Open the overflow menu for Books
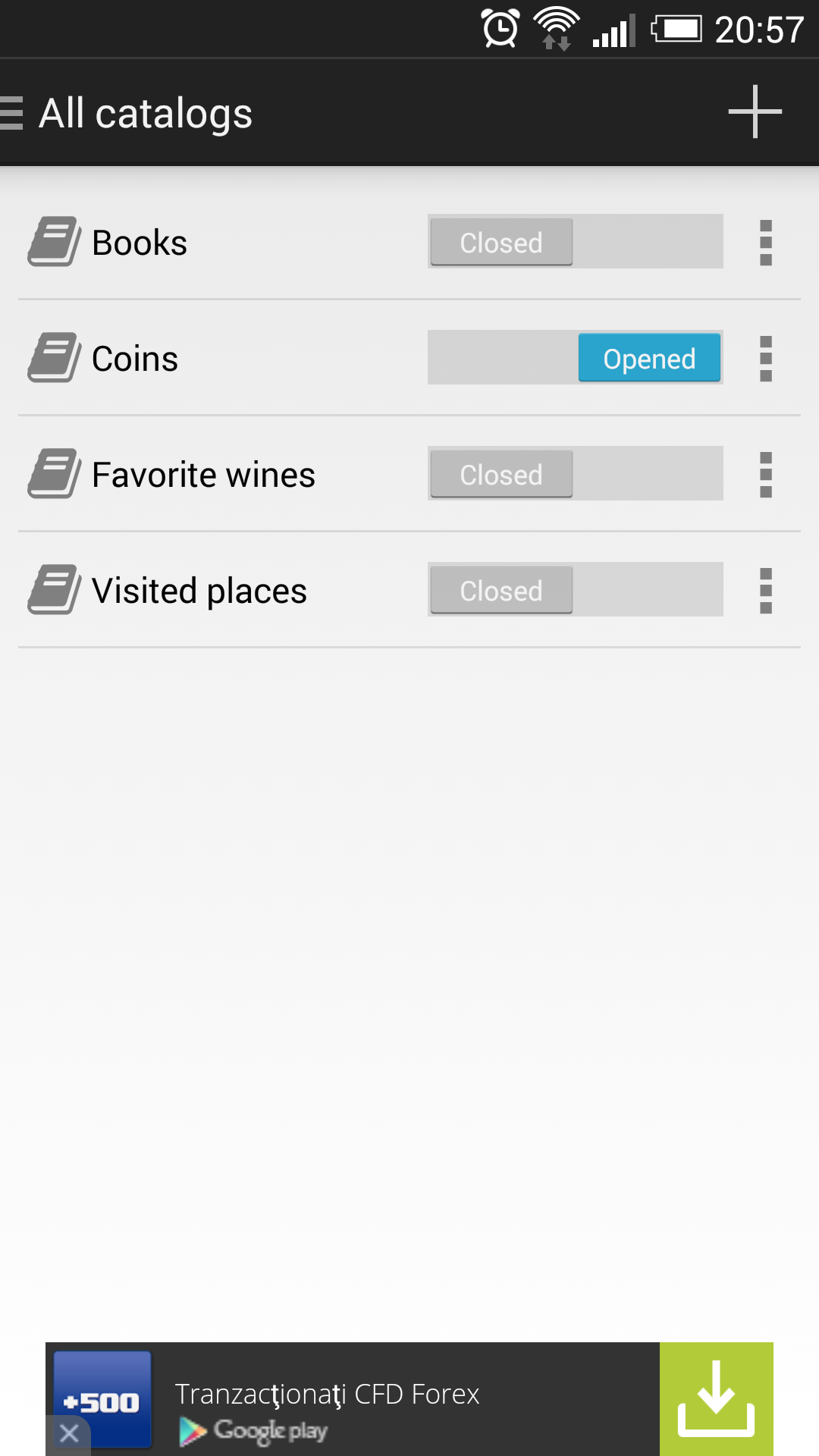The image size is (819, 1456). point(765,242)
